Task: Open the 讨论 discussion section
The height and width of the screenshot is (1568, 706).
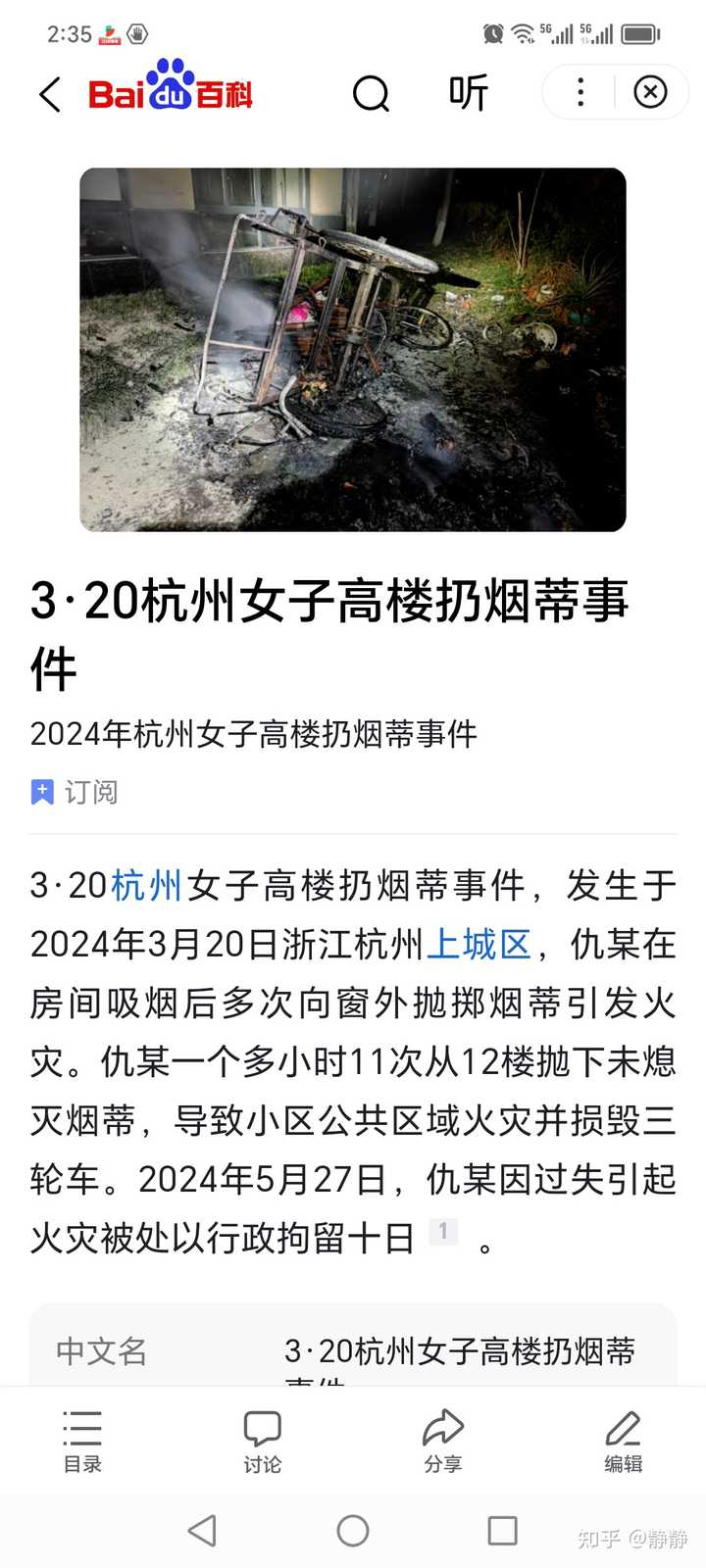Action: 262,1441
